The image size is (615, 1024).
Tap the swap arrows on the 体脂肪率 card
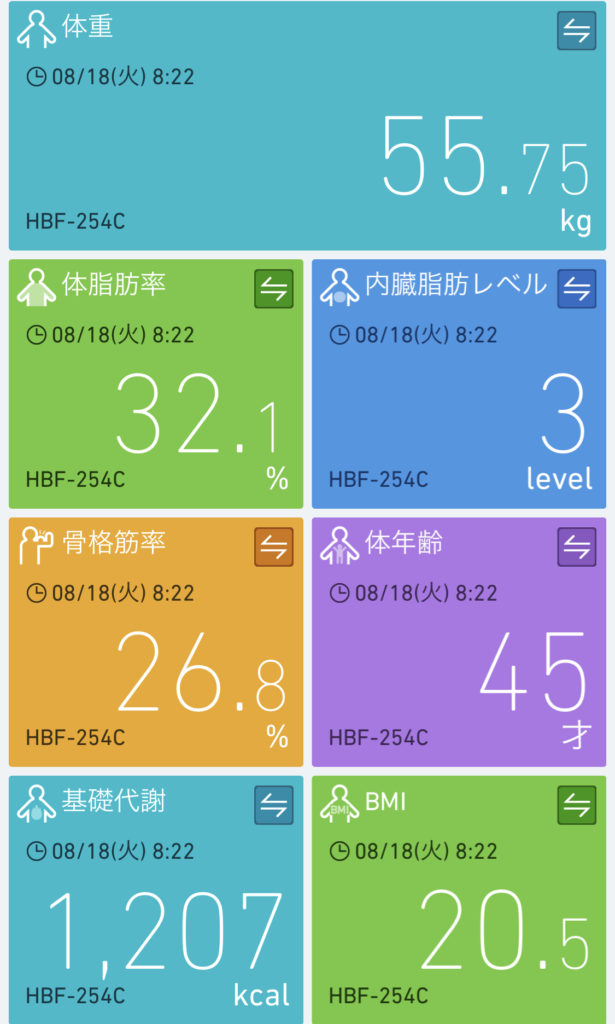[x=274, y=289]
